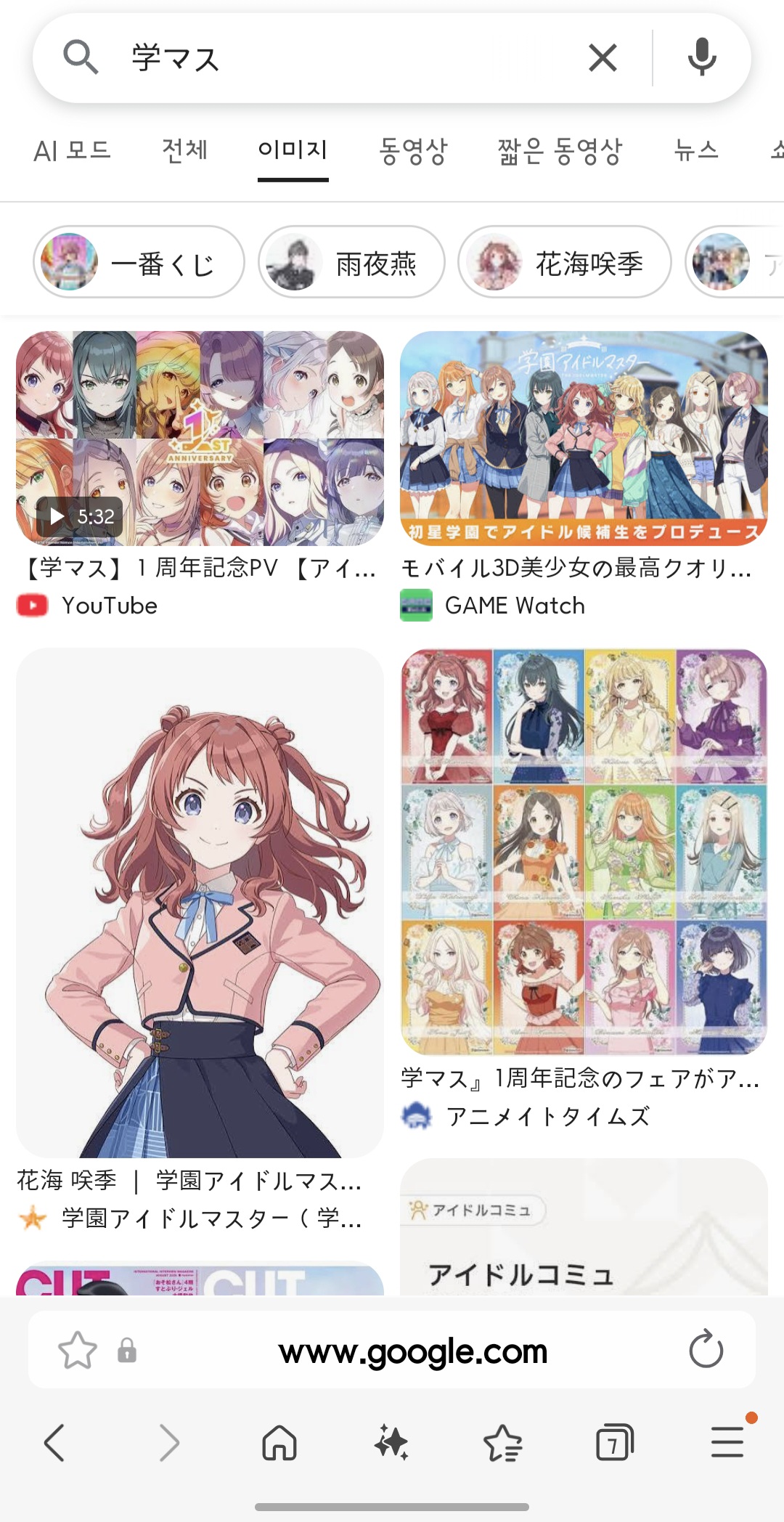Tap the 学マス search field

[x=348, y=58]
